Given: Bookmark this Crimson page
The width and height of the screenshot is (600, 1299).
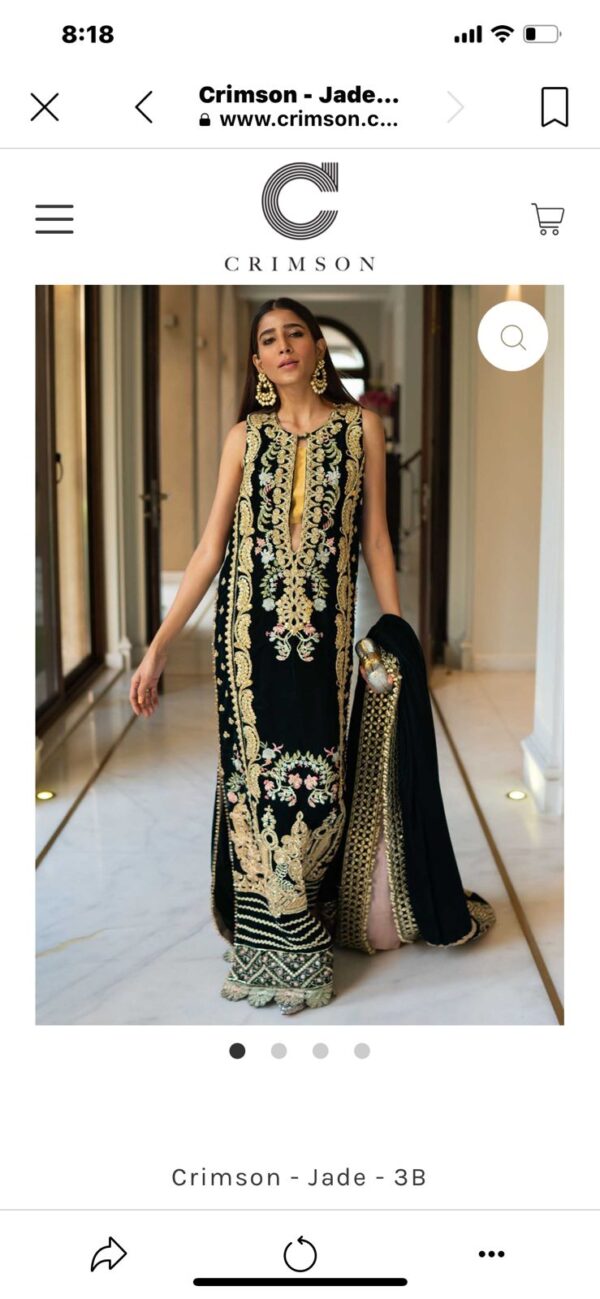Looking at the screenshot, I should click(x=554, y=107).
